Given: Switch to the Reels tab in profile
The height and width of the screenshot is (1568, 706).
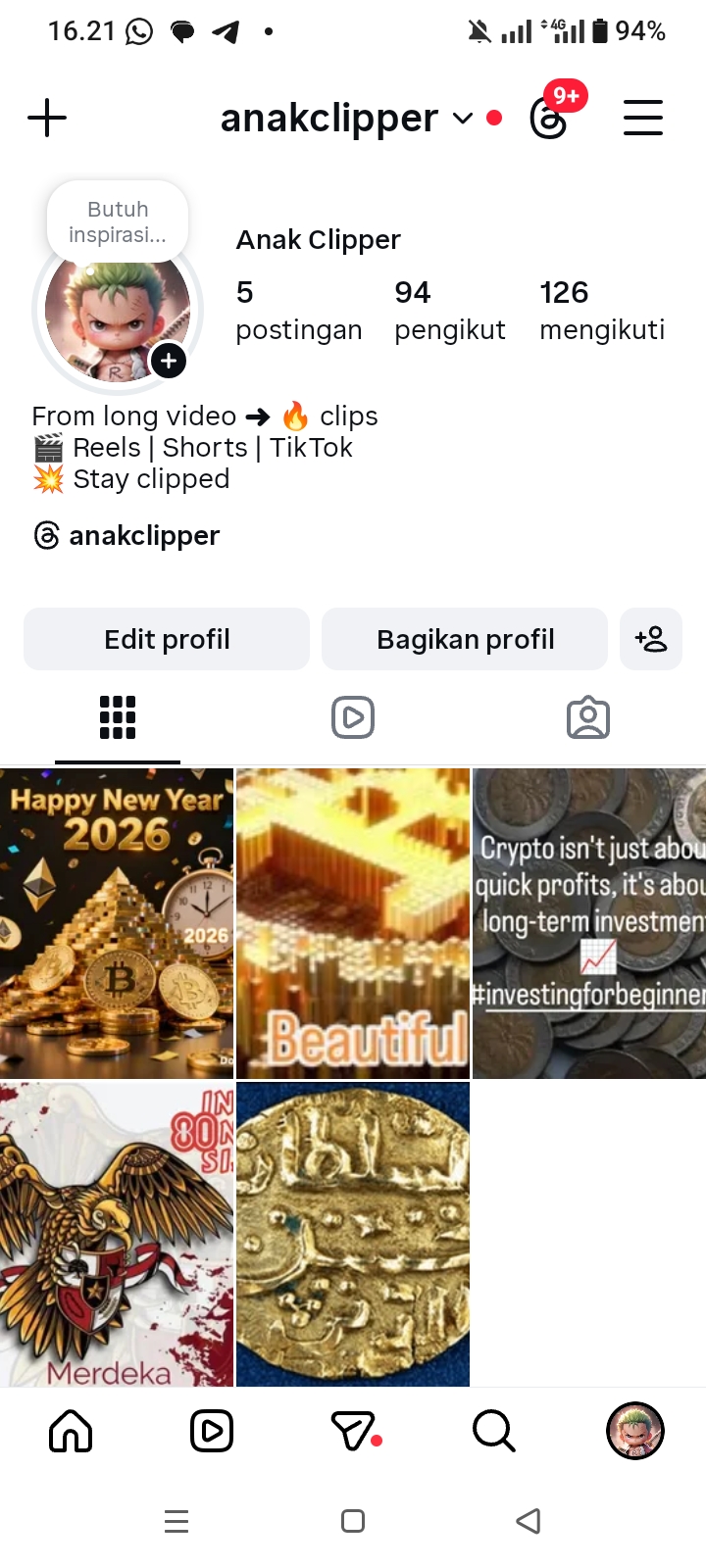Looking at the screenshot, I should click(353, 717).
